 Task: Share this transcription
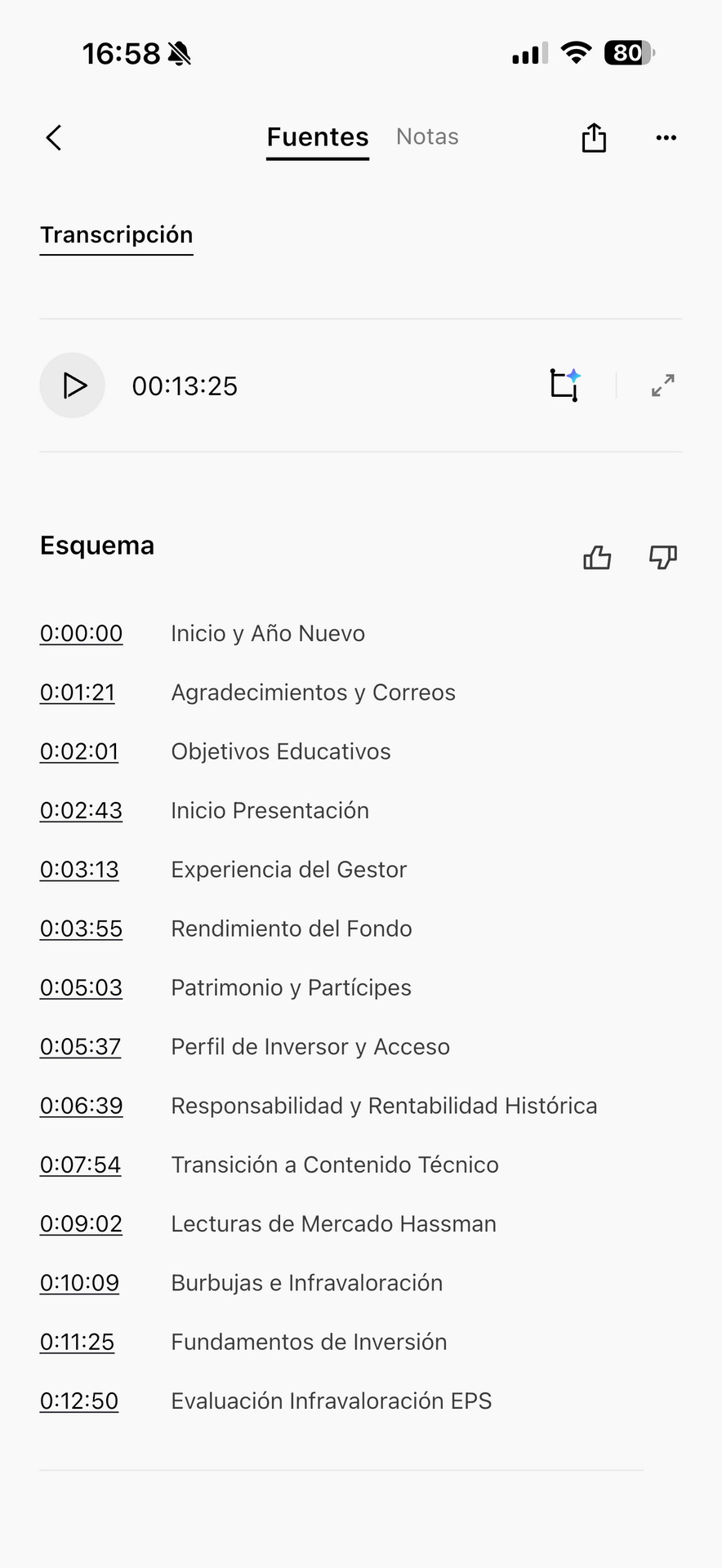pyautogui.click(x=594, y=138)
